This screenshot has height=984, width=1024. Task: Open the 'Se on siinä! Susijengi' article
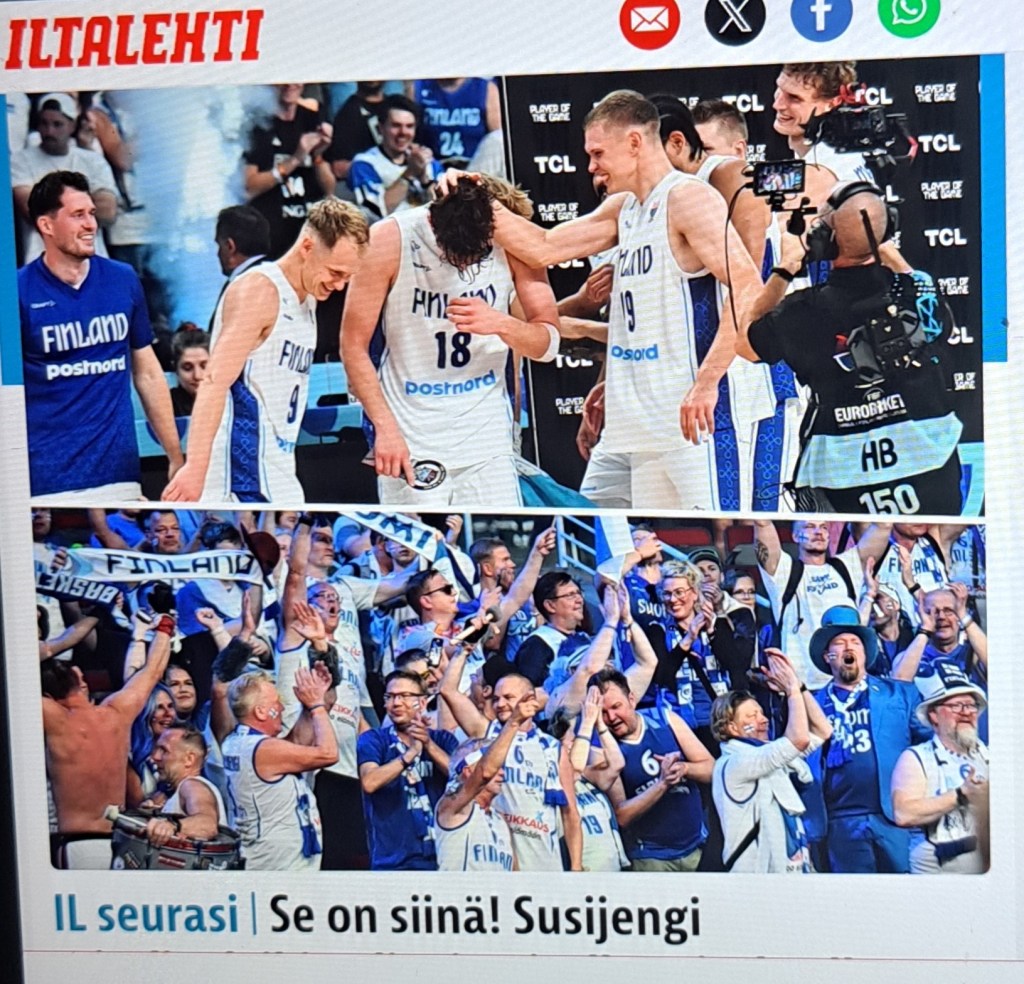tap(484, 915)
